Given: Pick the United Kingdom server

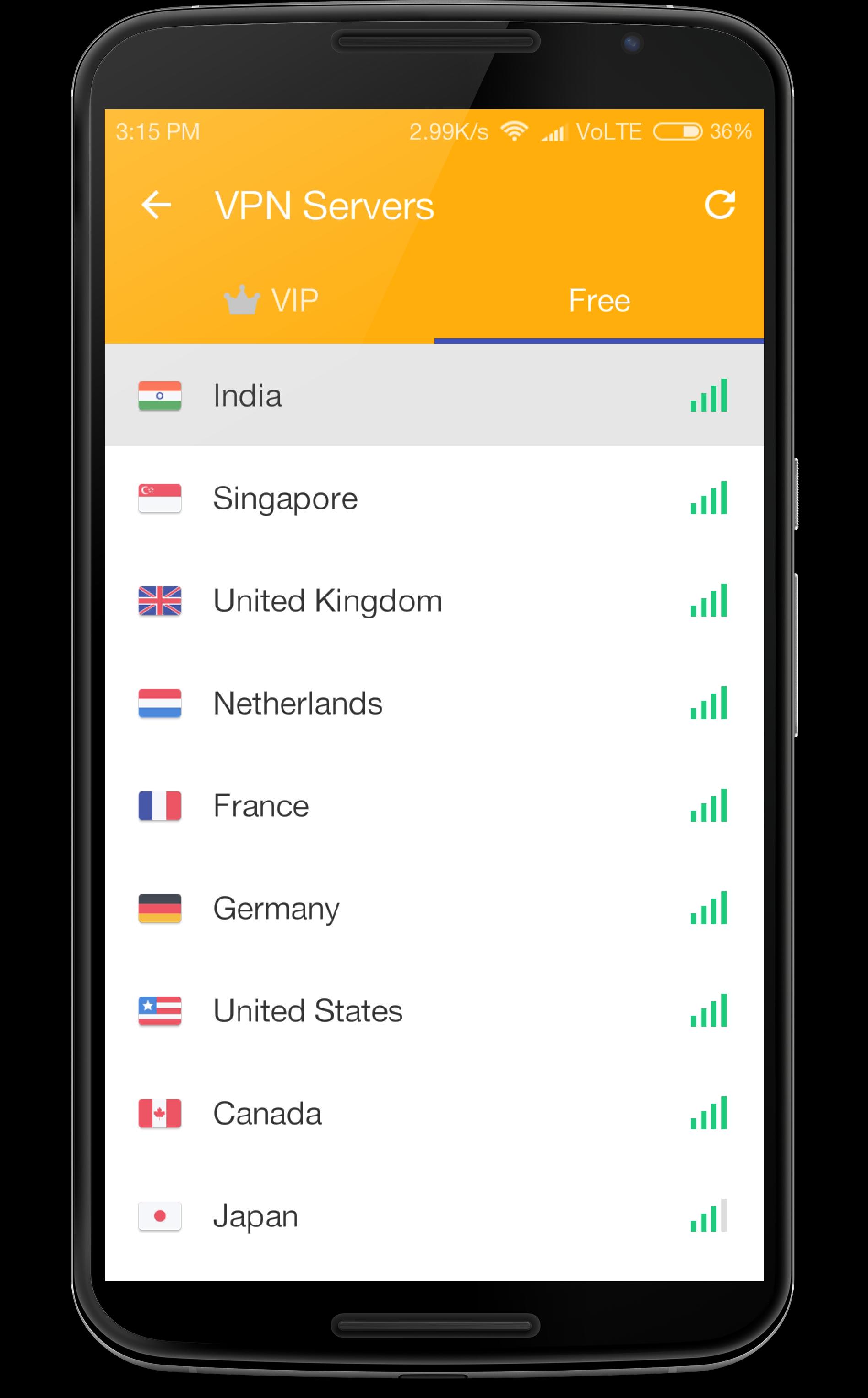Looking at the screenshot, I should 434,601.
